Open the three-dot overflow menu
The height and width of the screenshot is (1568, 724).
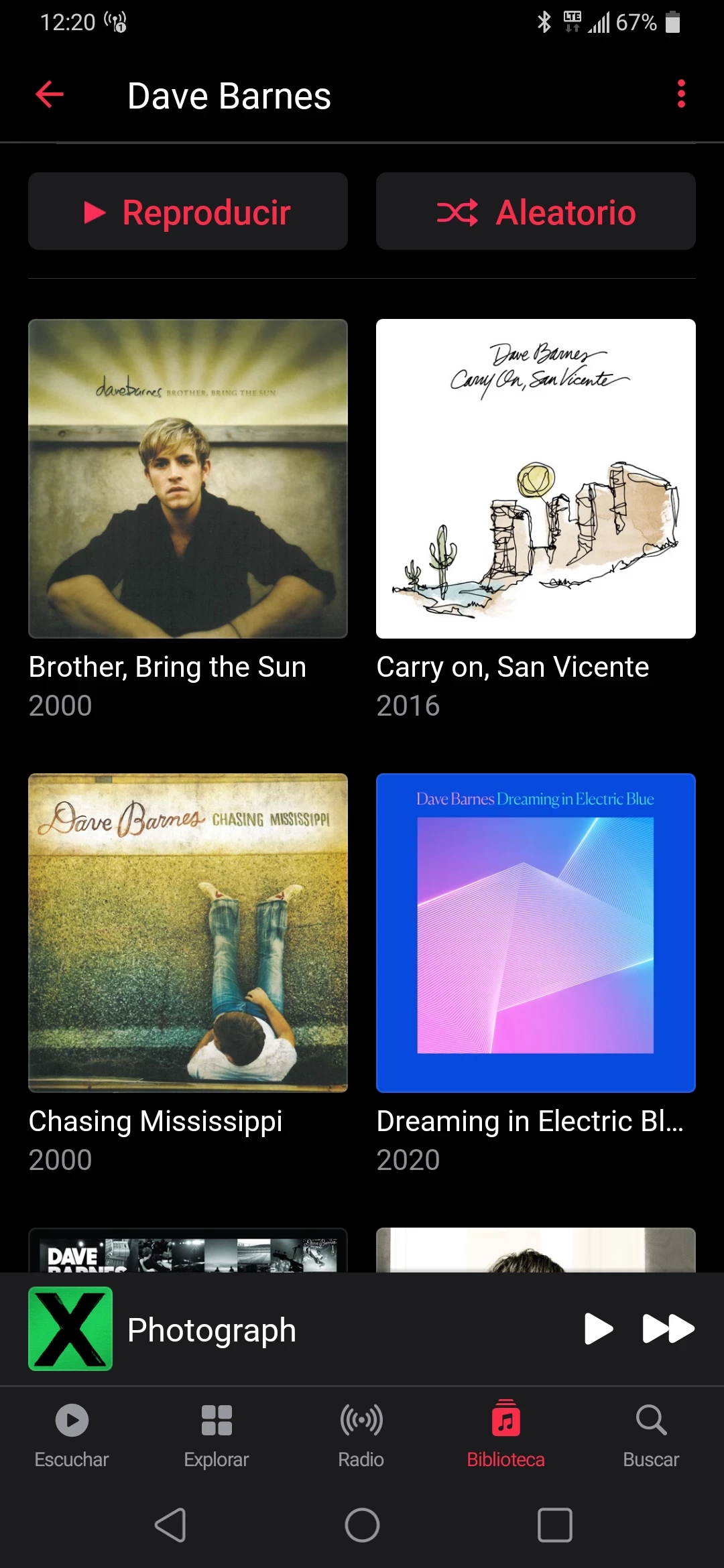click(x=681, y=94)
